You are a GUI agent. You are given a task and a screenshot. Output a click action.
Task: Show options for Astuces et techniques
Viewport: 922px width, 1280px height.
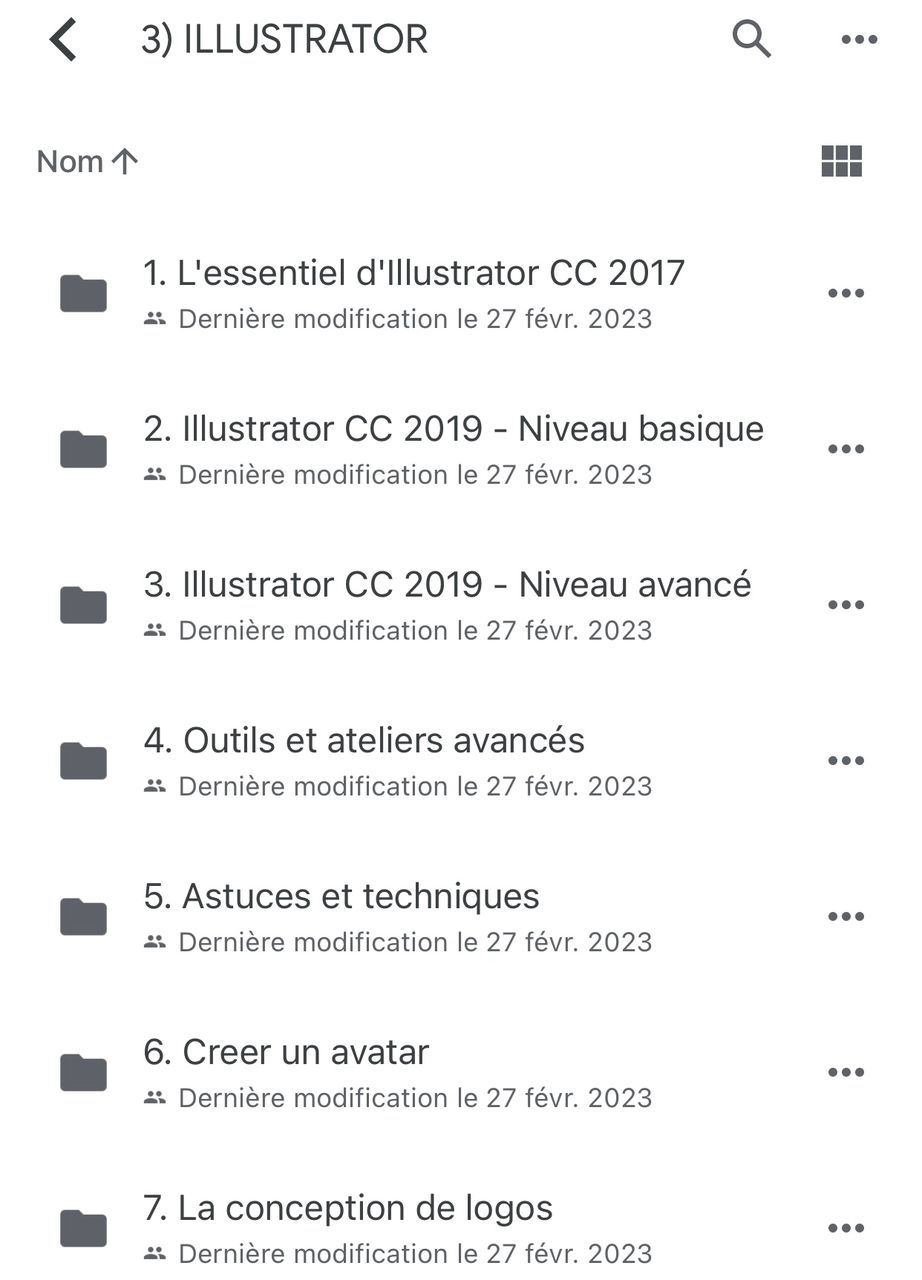(x=845, y=918)
